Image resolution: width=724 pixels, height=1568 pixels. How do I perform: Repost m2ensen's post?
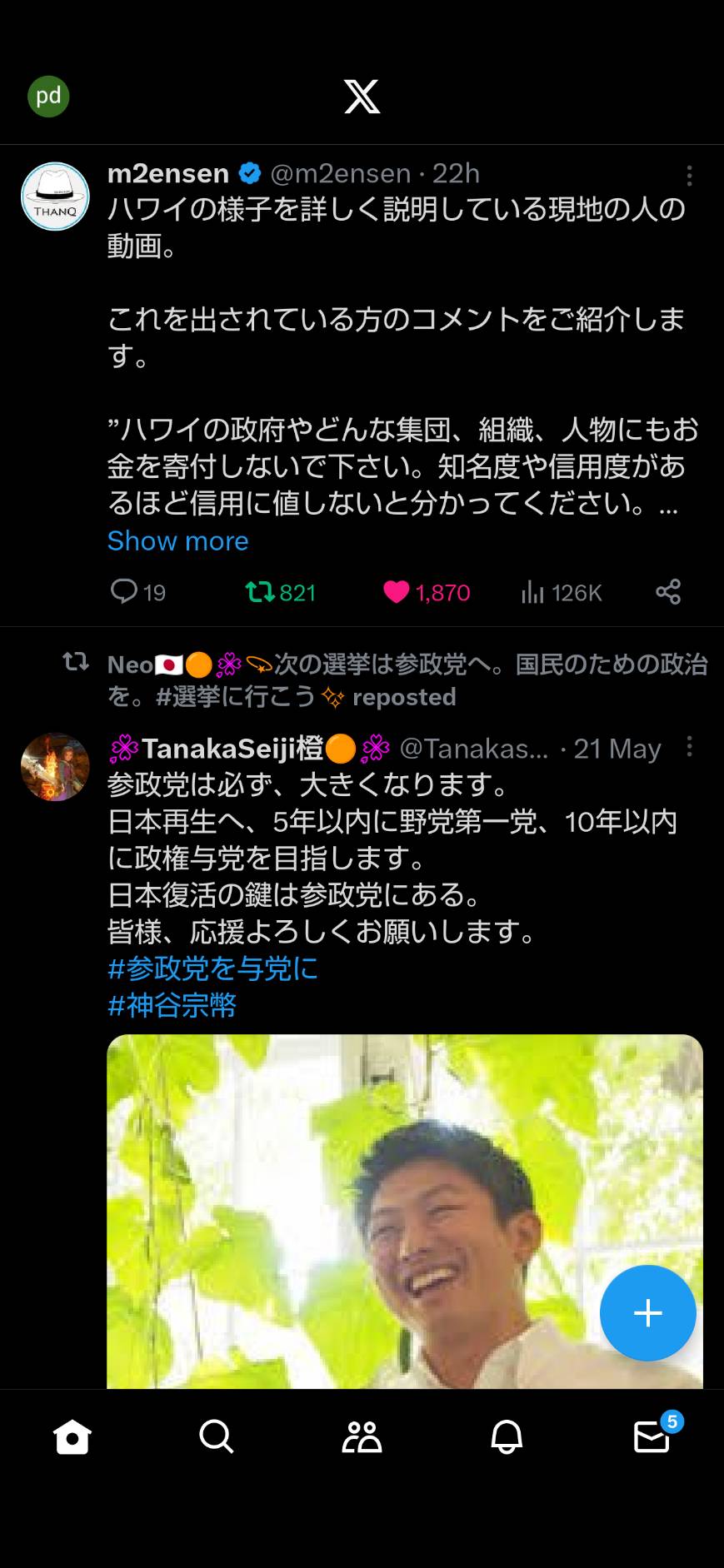coord(281,592)
